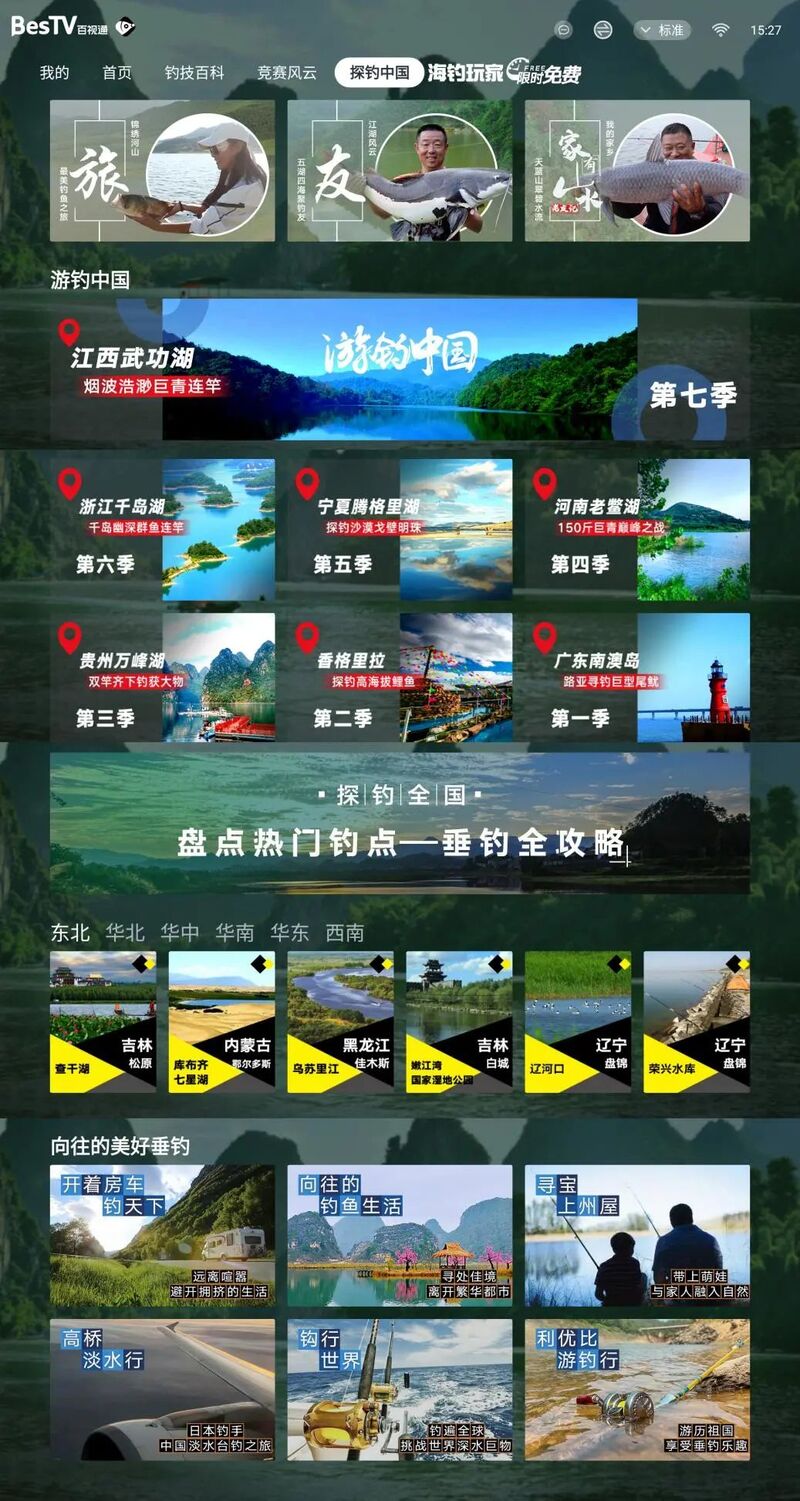The width and height of the screenshot is (800, 1501).
Task: Open the 广东南澳岛 第一季 card
Action: point(637,677)
